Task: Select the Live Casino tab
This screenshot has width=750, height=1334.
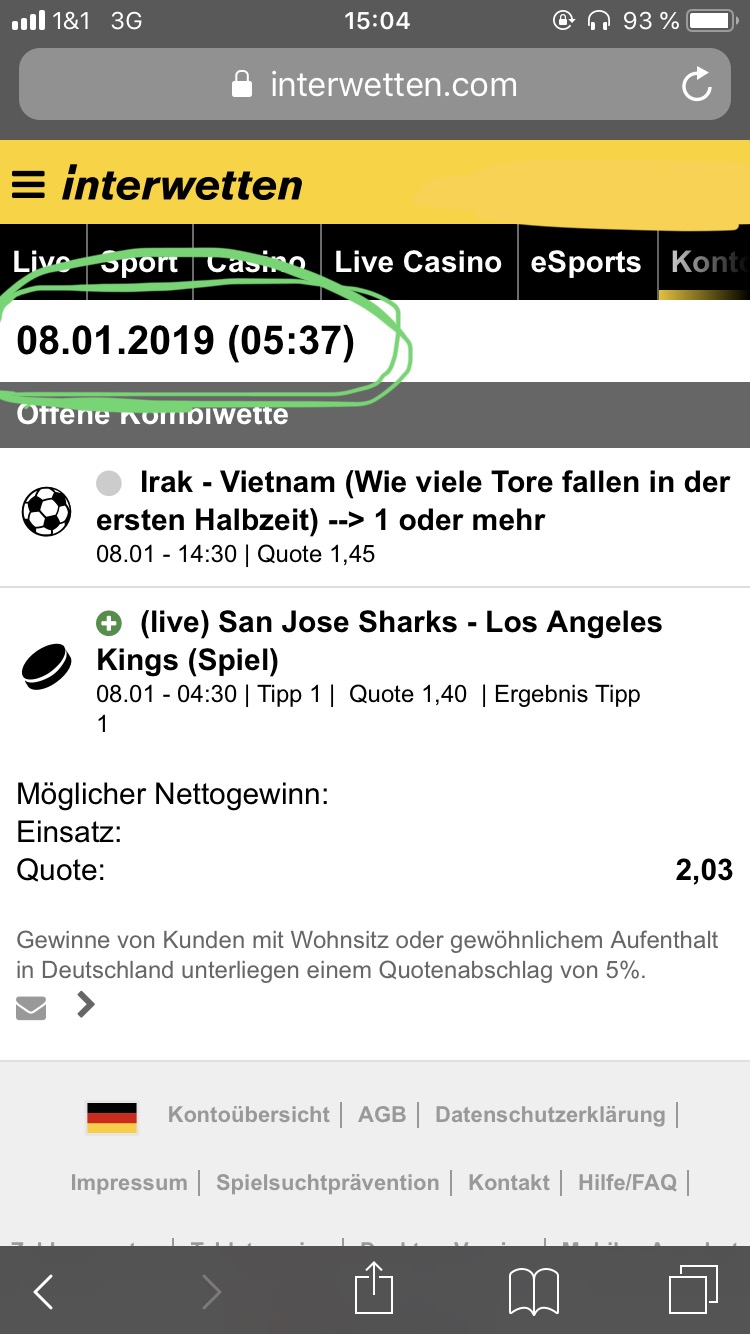Action: click(x=418, y=262)
